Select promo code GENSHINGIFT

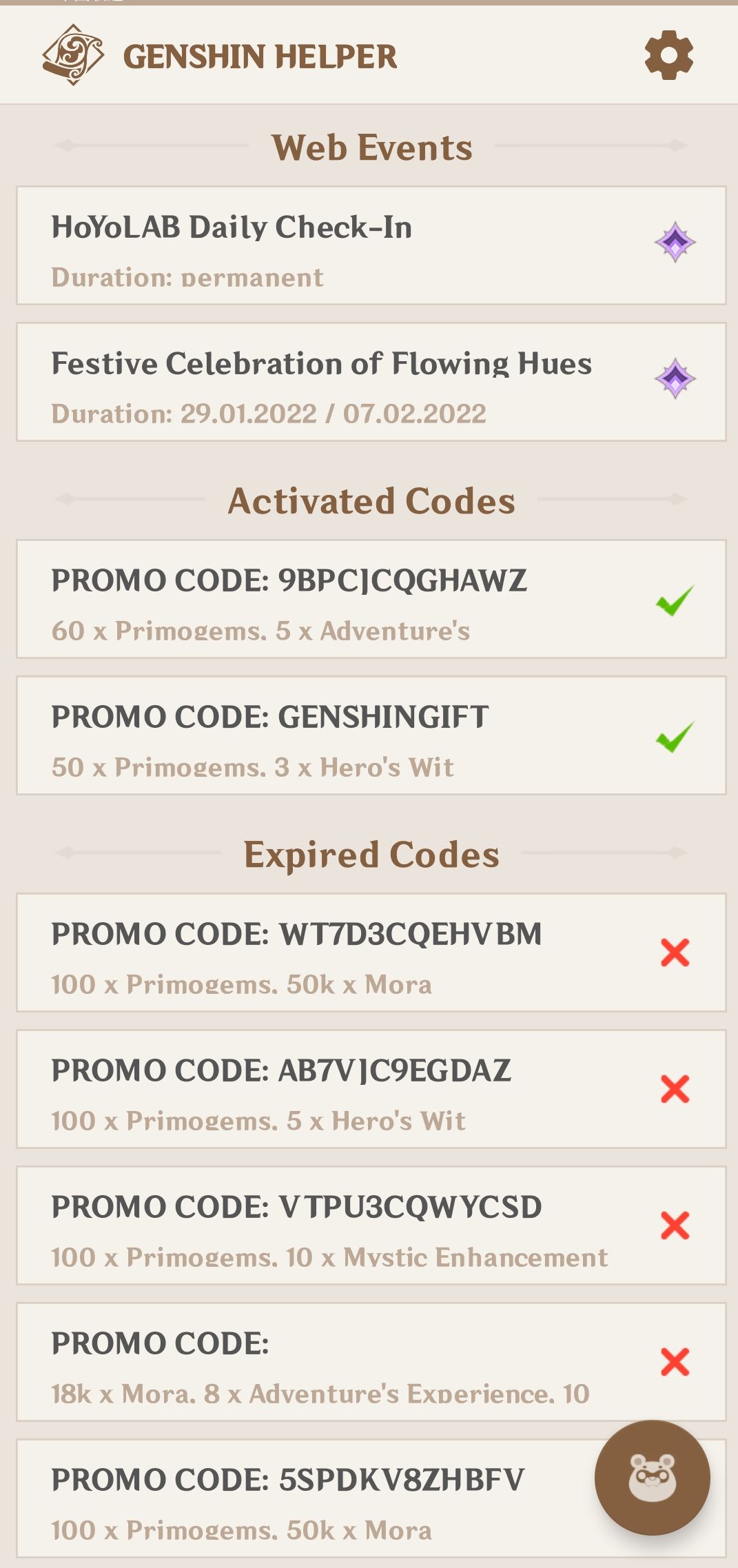tap(371, 735)
